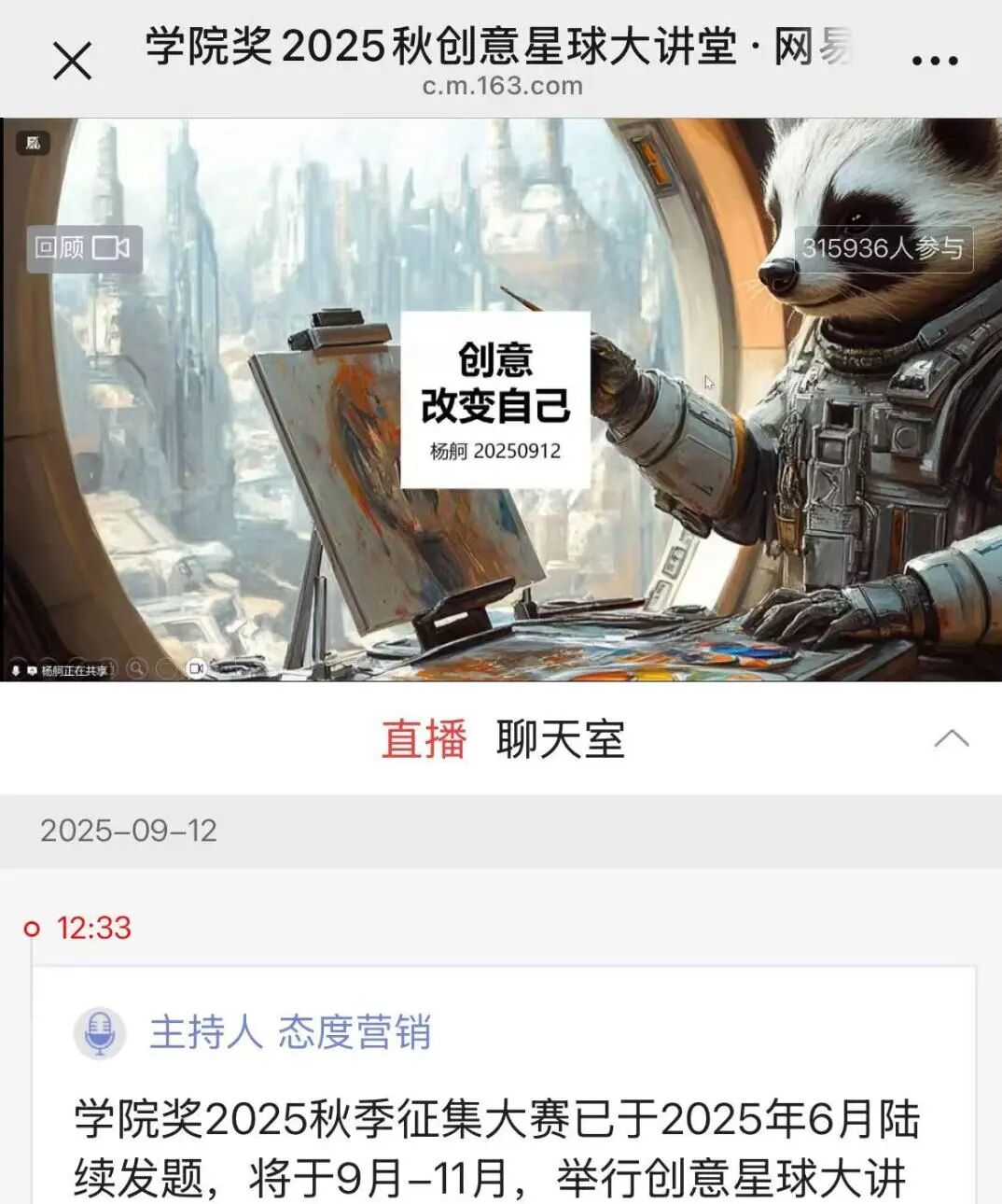Open the 12:33 post by 主持人 态度营销
Screen dimensions: 1002x1204
coord(502,1120)
